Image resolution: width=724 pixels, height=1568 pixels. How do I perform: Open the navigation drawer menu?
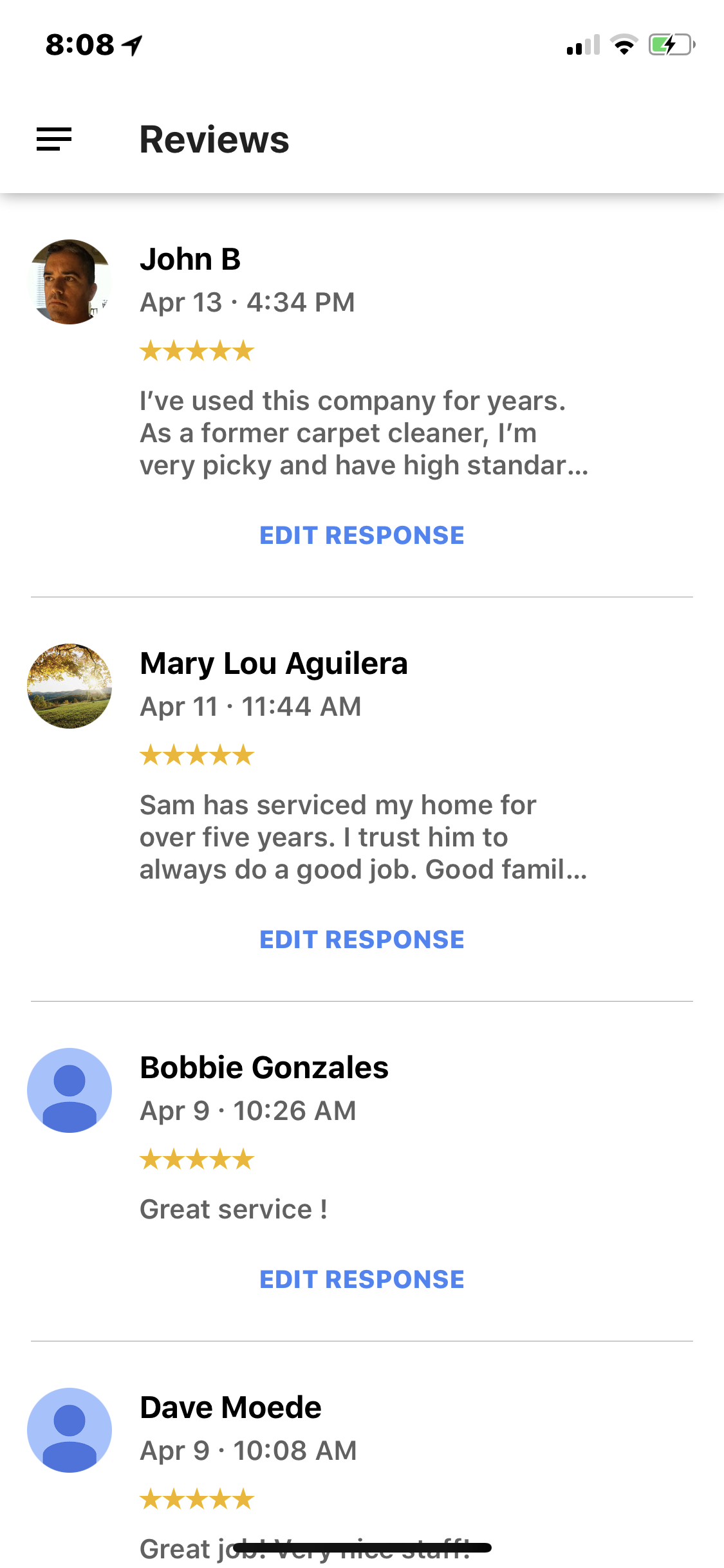pyautogui.click(x=54, y=139)
